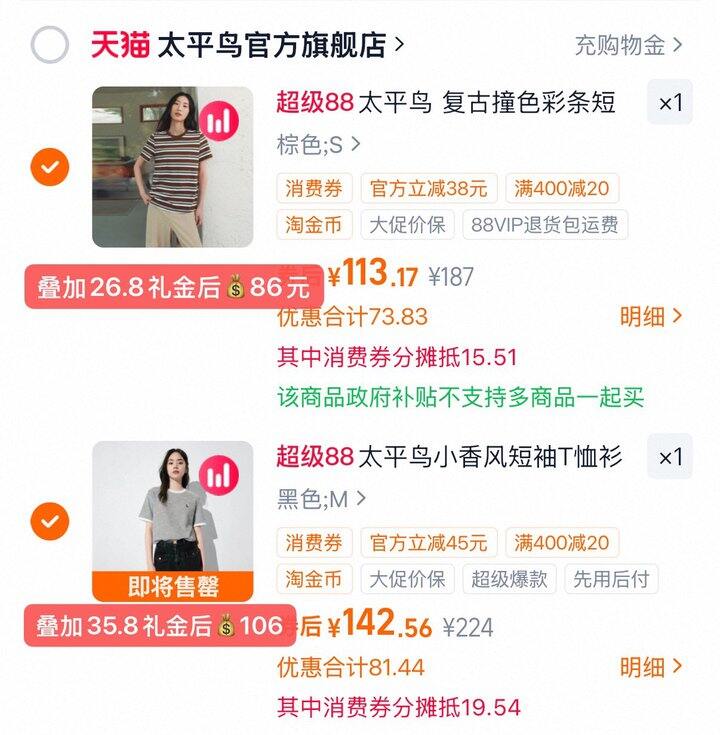Uncheck the 复古撞色彩条短 T-shirt item
720x735 pixels.
point(50,166)
